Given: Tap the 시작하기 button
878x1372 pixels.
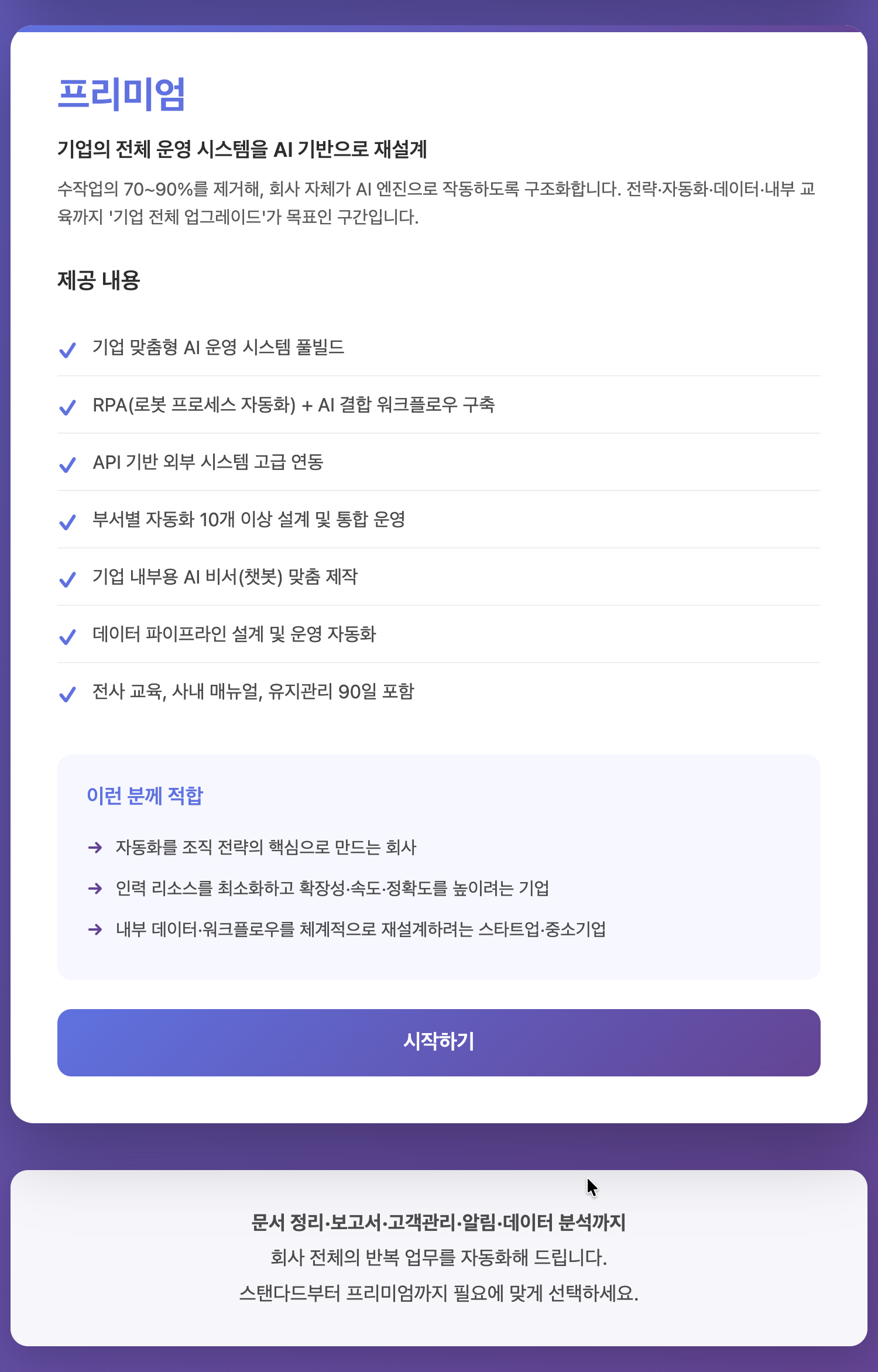Looking at the screenshot, I should pos(438,1042).
